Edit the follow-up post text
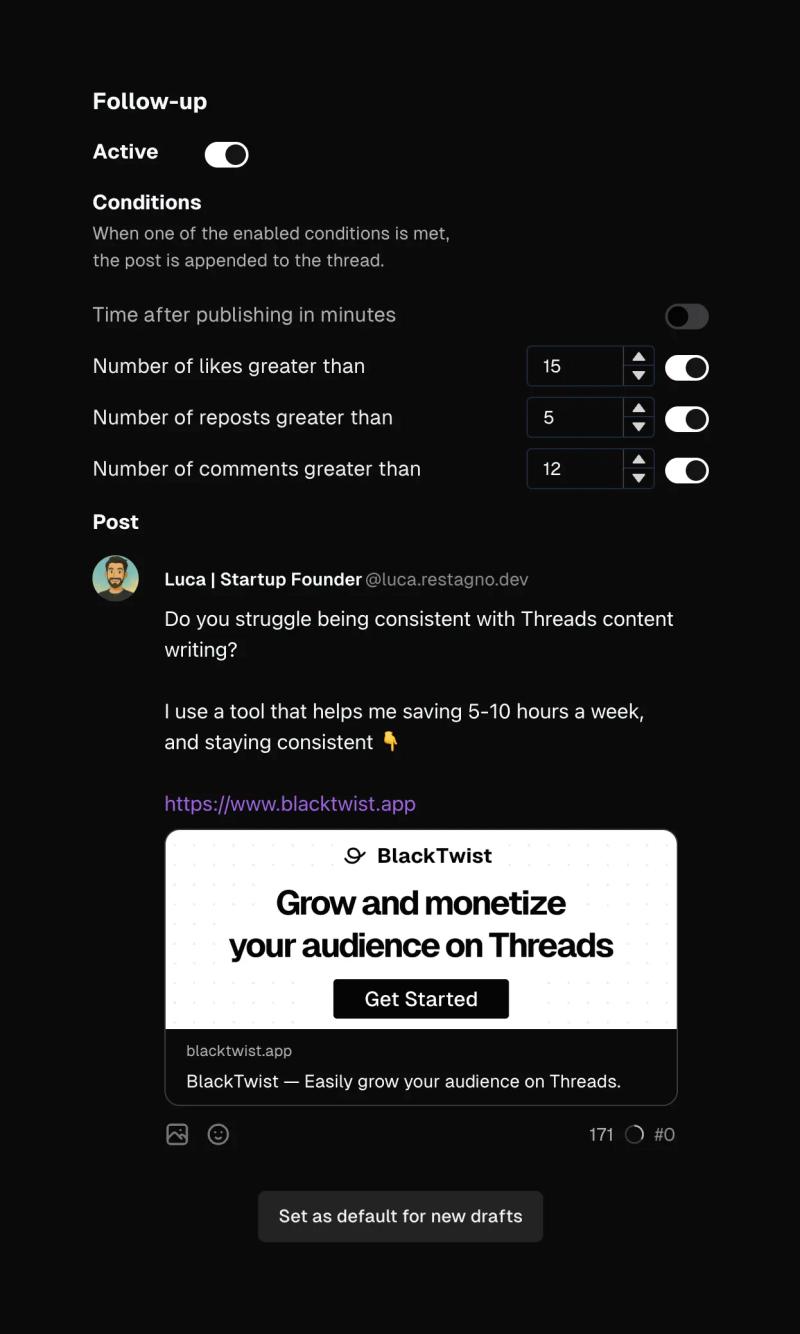Screen dimensions: 800x1334 420,680
